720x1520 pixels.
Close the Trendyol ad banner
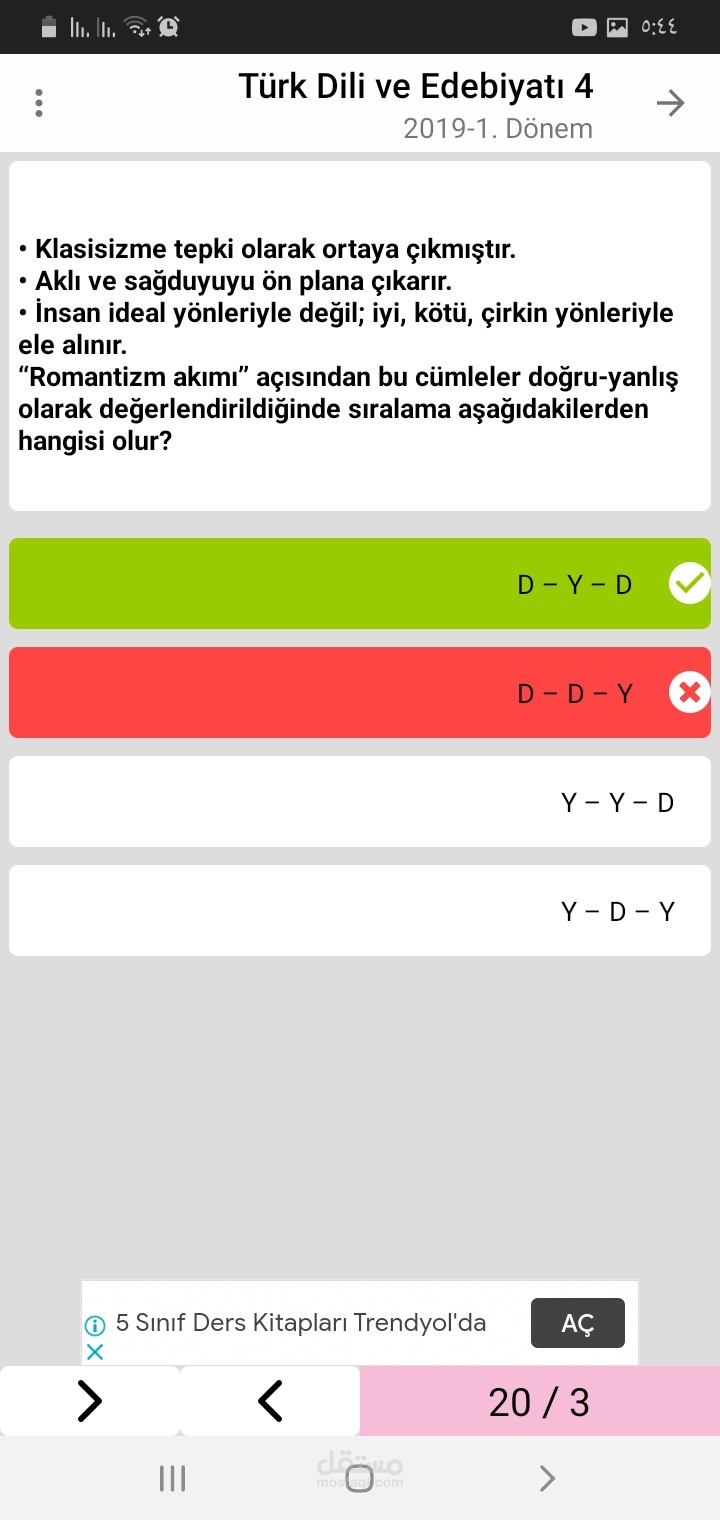95,1352
